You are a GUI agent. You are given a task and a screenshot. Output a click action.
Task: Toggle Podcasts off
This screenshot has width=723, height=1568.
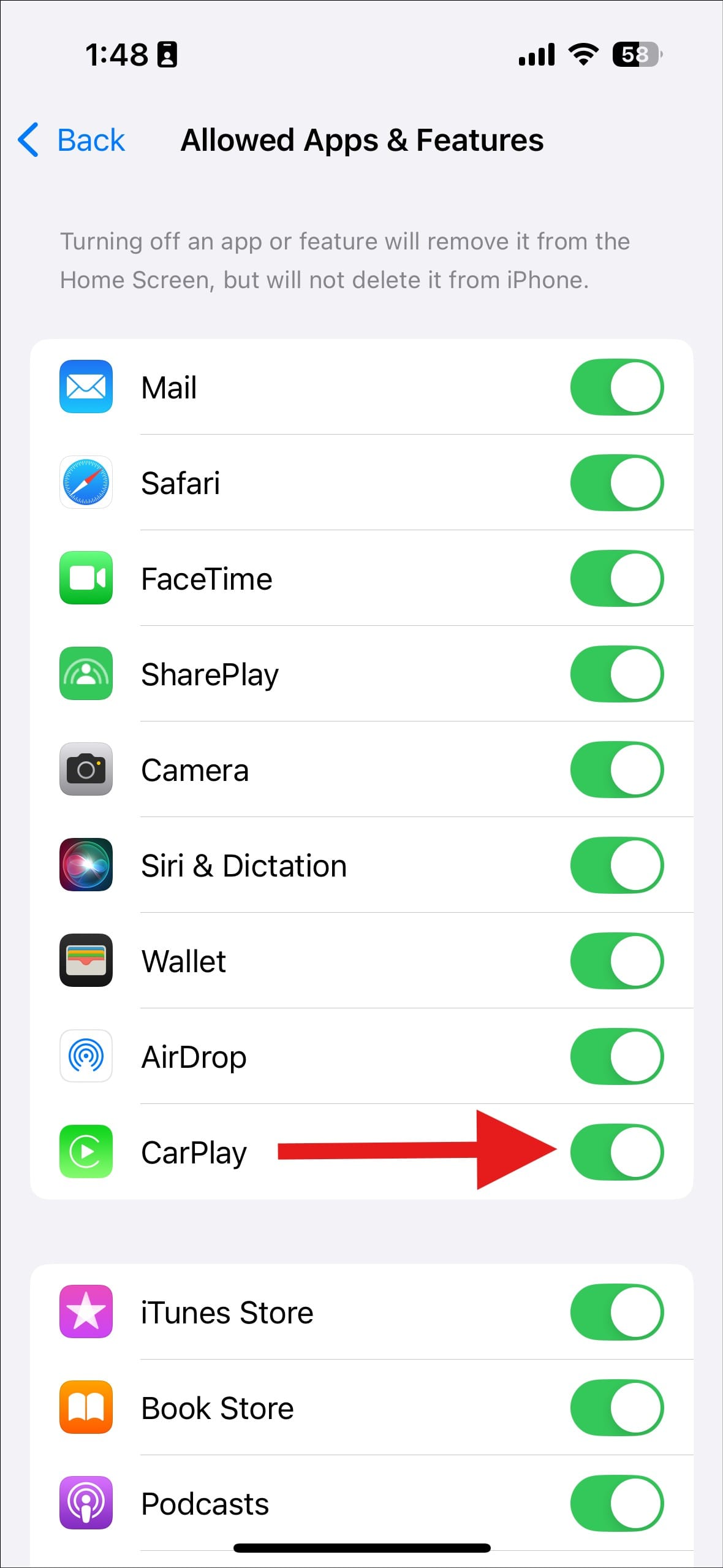coord(616,1504)
